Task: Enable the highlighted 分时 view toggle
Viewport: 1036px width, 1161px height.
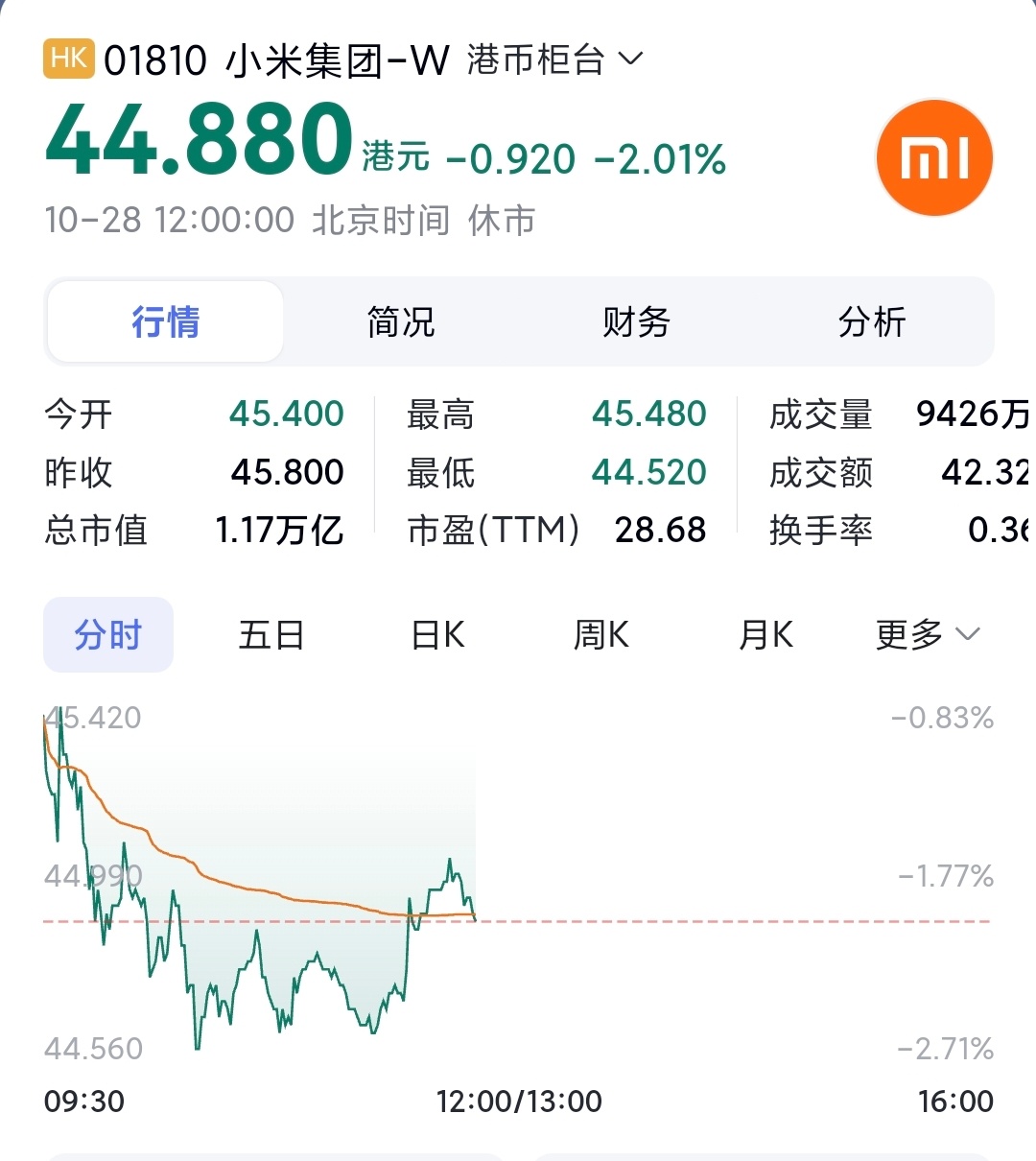Action: coord(107,633)
